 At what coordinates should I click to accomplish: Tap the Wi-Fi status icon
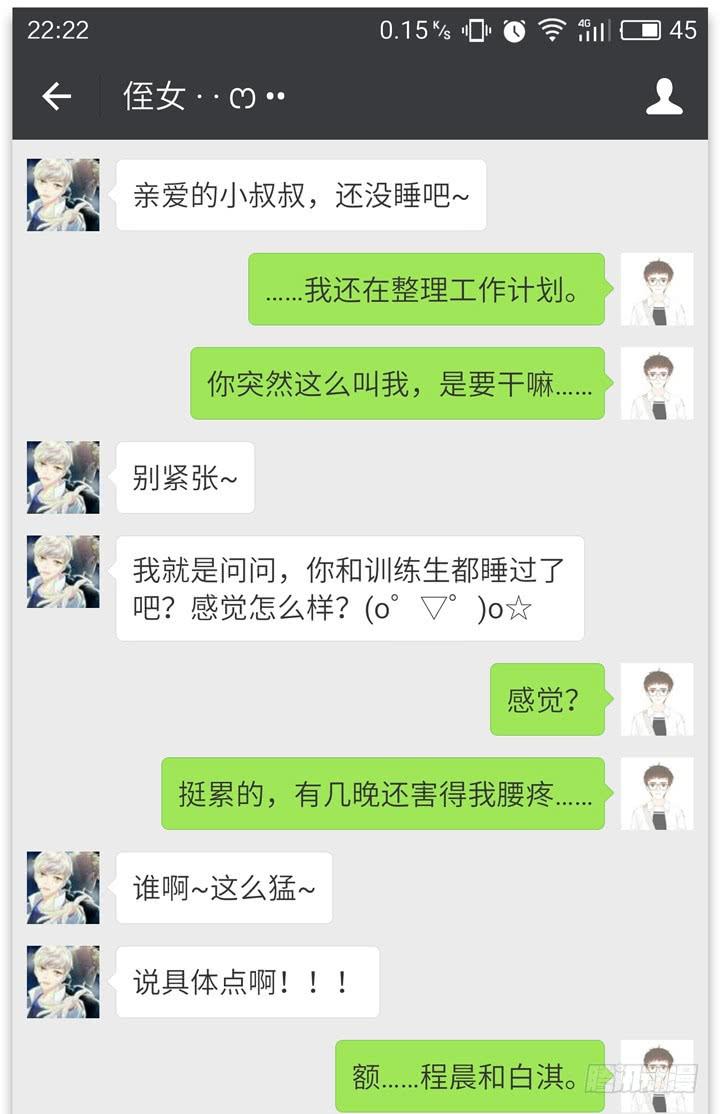(552, 30)
